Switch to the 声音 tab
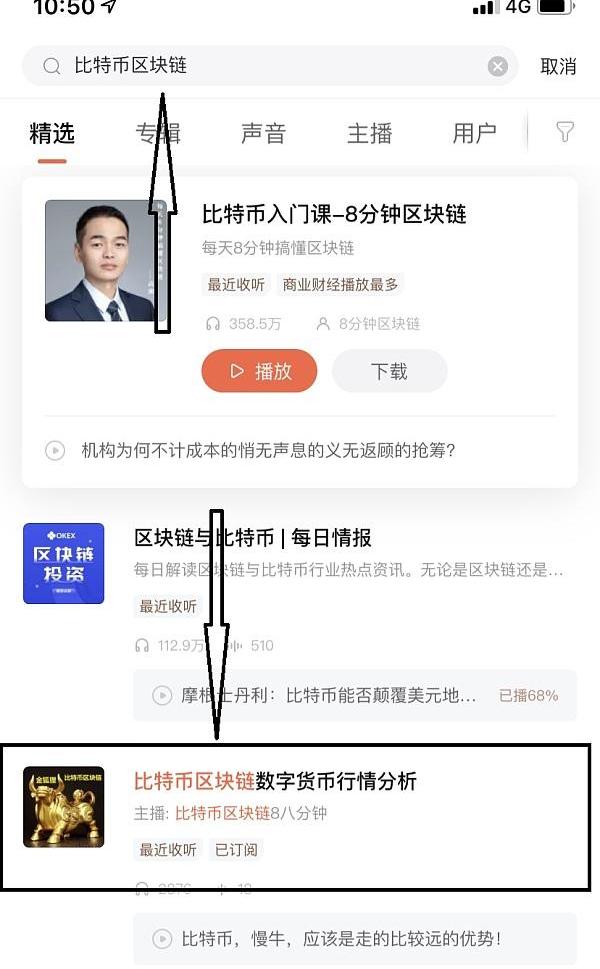The height and width of the screenshot is (969, 600). [x=263, y=133]
